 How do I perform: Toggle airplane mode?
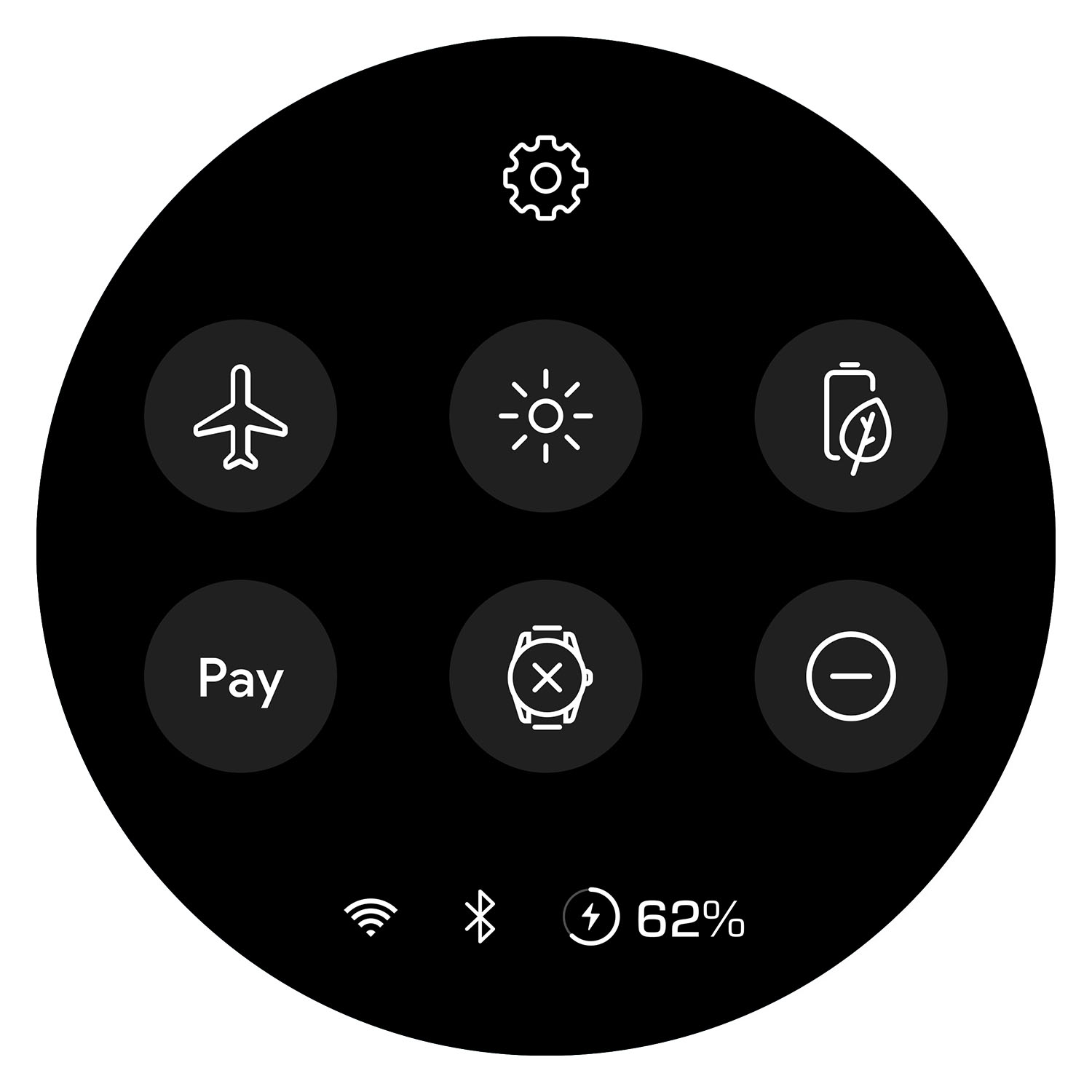click(240, 416)
